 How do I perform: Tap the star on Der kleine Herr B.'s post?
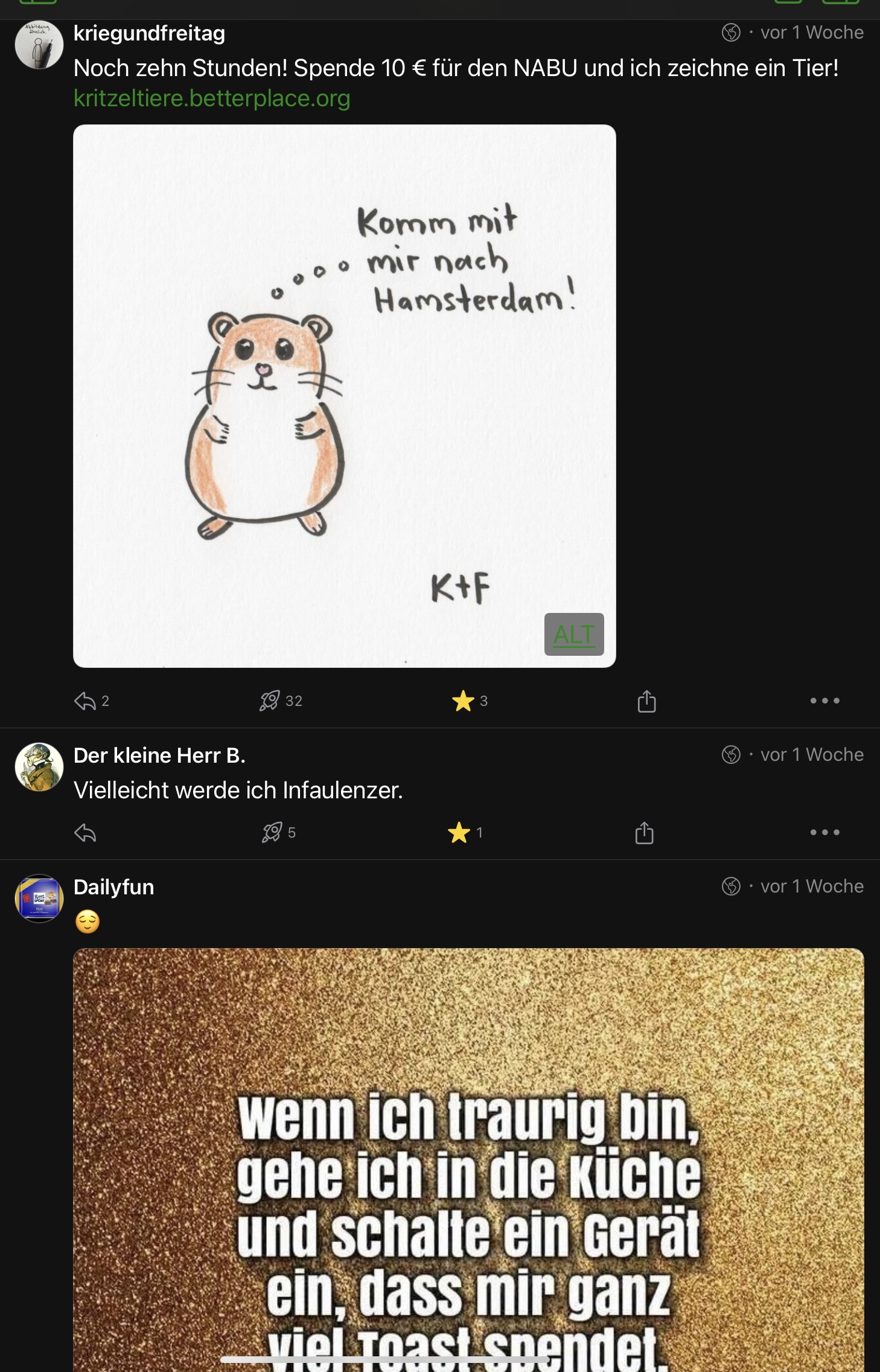459,832
